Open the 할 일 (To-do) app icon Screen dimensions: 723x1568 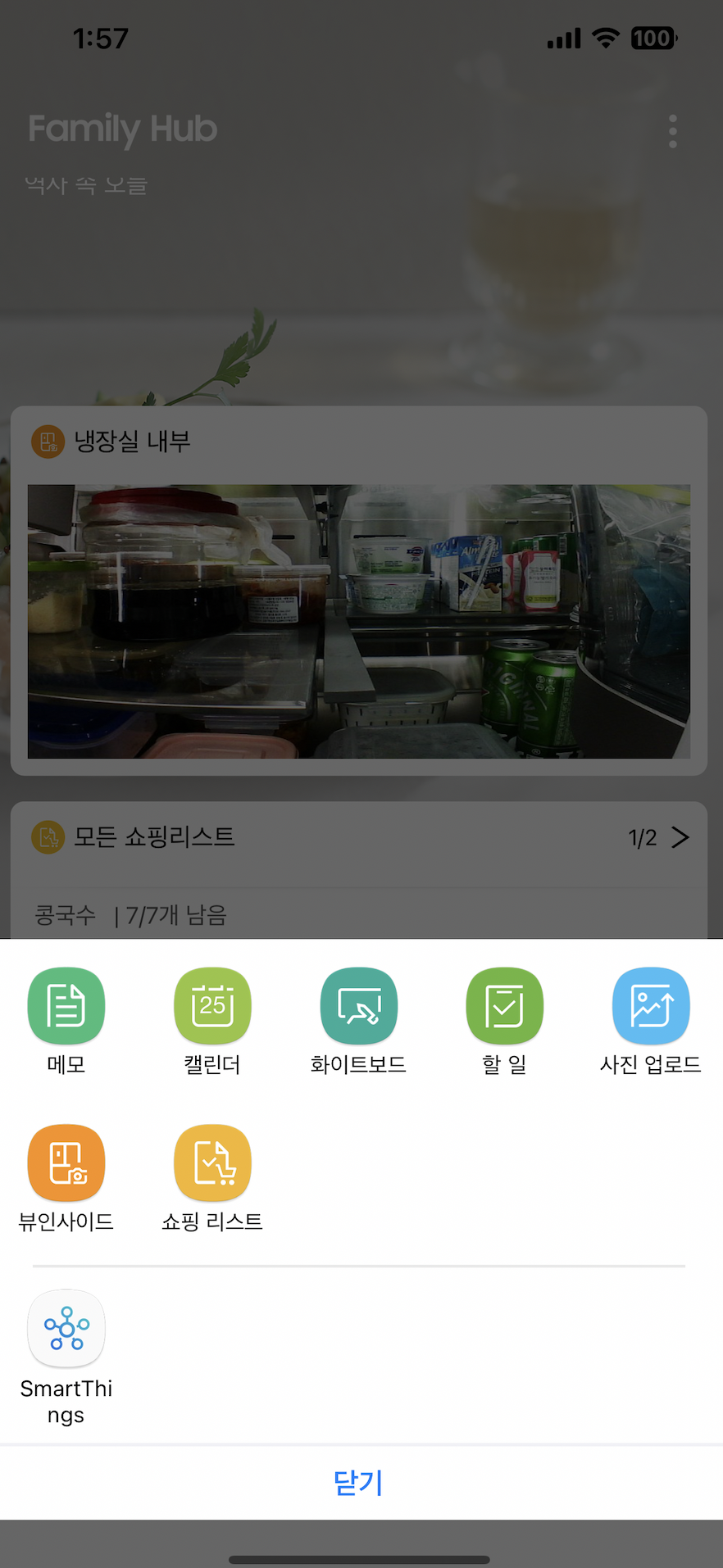(504, 1005)
